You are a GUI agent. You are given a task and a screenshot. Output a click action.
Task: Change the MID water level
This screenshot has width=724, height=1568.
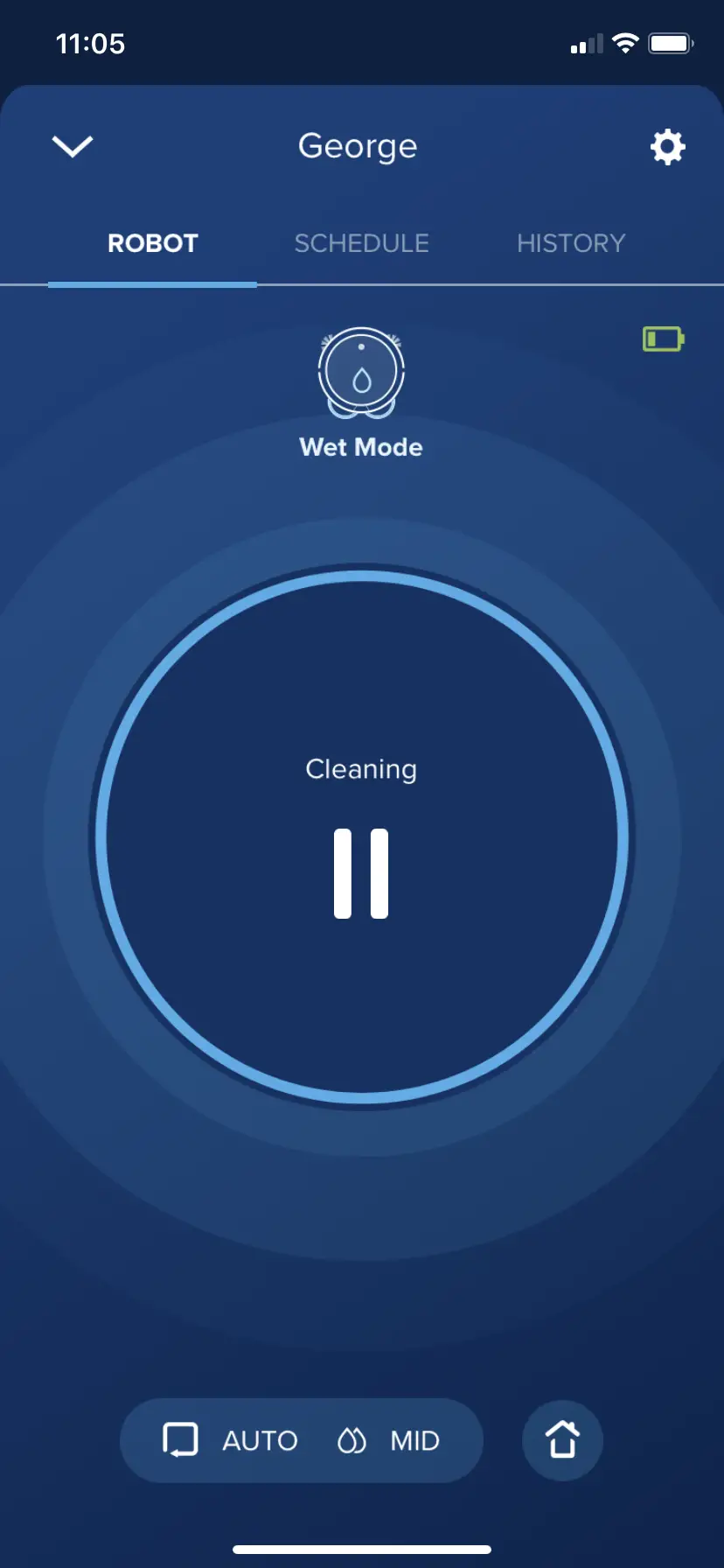click(389, 1440)
